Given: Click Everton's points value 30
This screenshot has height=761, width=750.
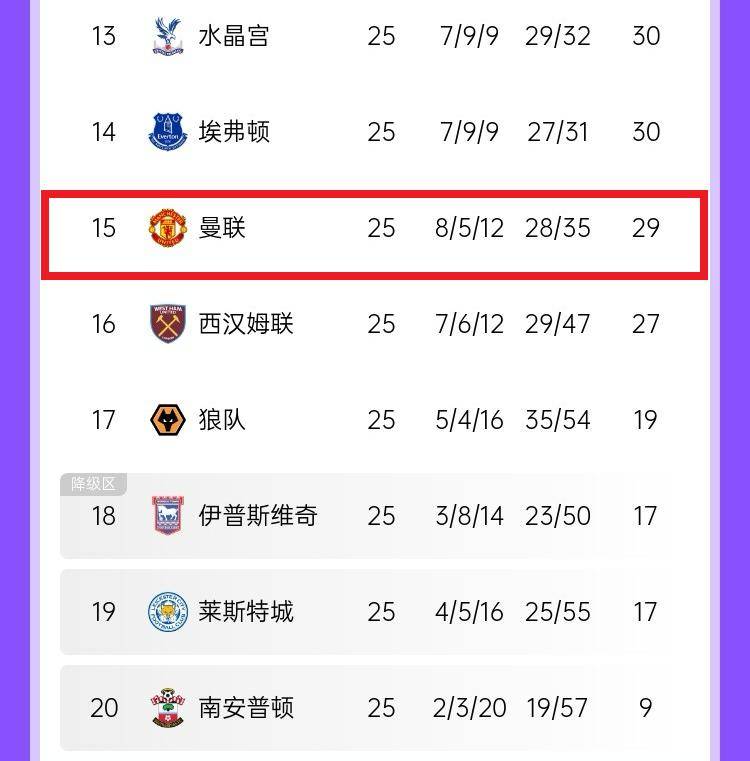Looking at the screenshot, I should click(x=647, y=131).
